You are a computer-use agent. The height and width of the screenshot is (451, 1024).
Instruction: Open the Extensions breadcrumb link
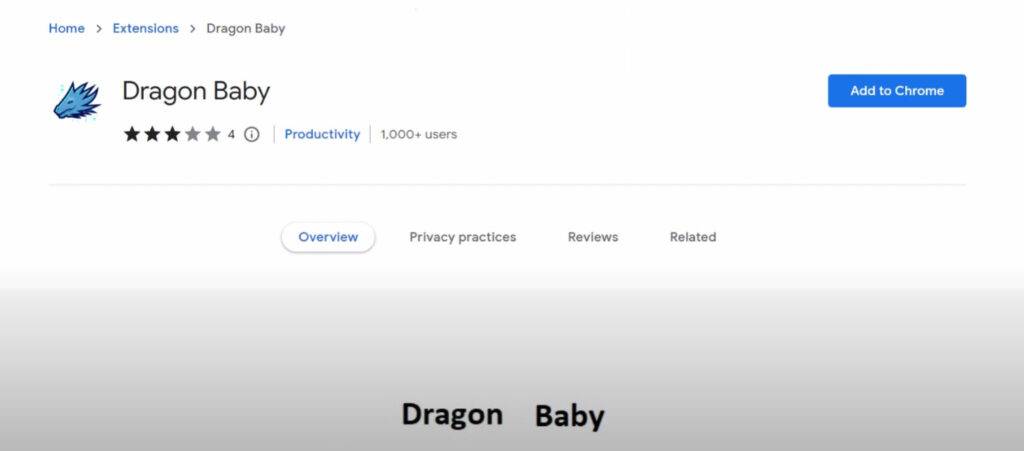(x=145, y=28)
